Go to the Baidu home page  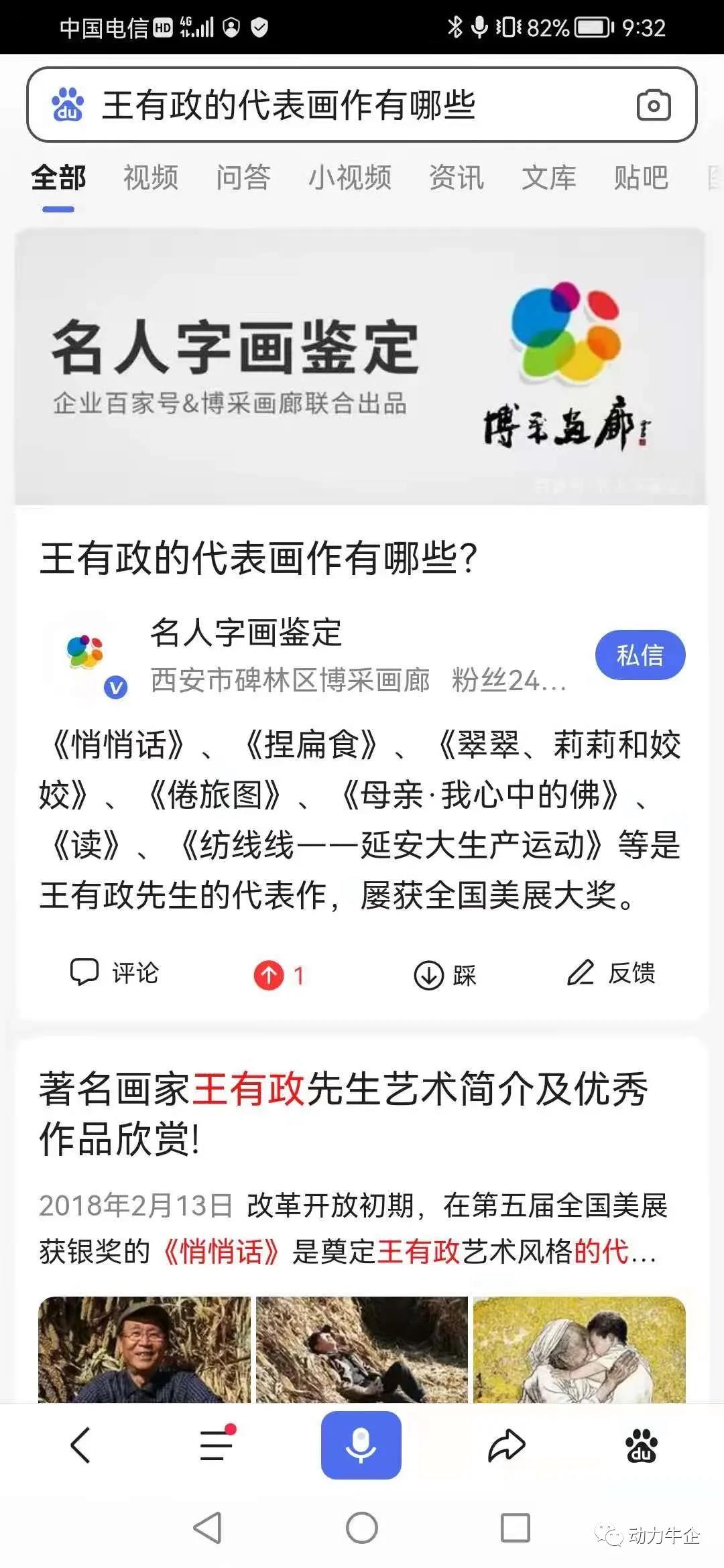coord(641,1445)
